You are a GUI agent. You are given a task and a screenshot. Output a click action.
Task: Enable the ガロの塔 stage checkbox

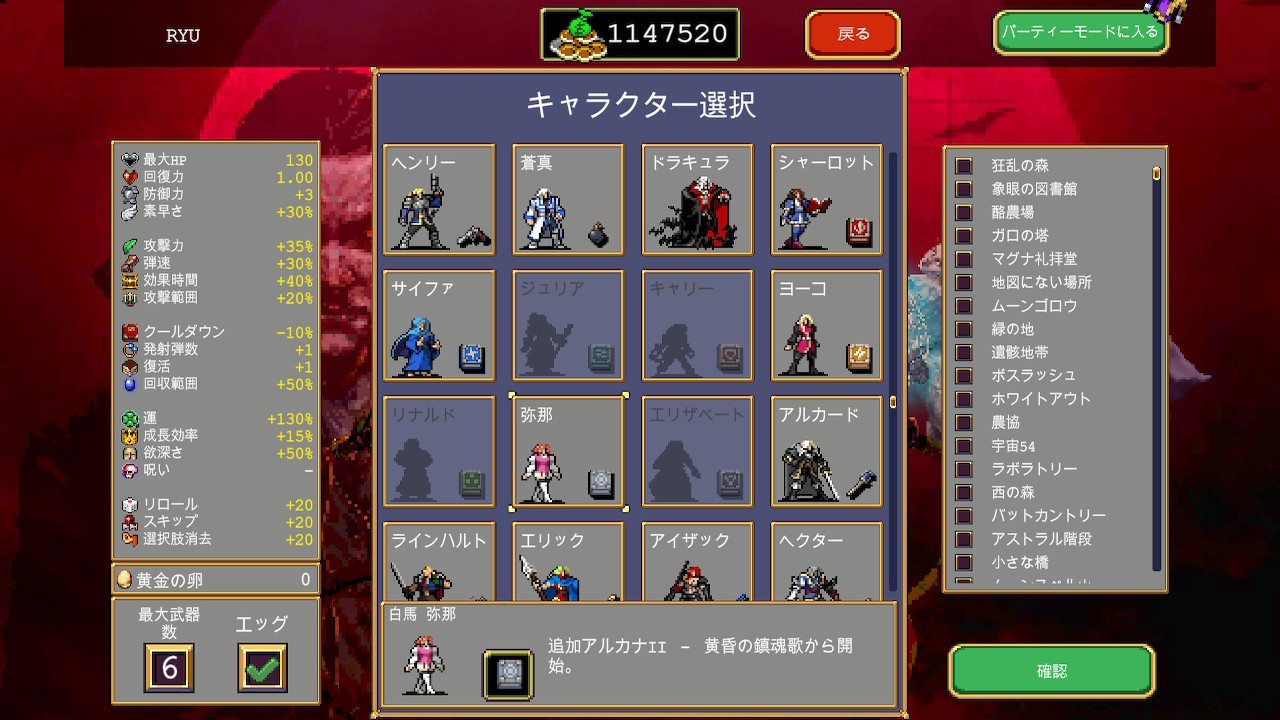click(x=964, y=236)
